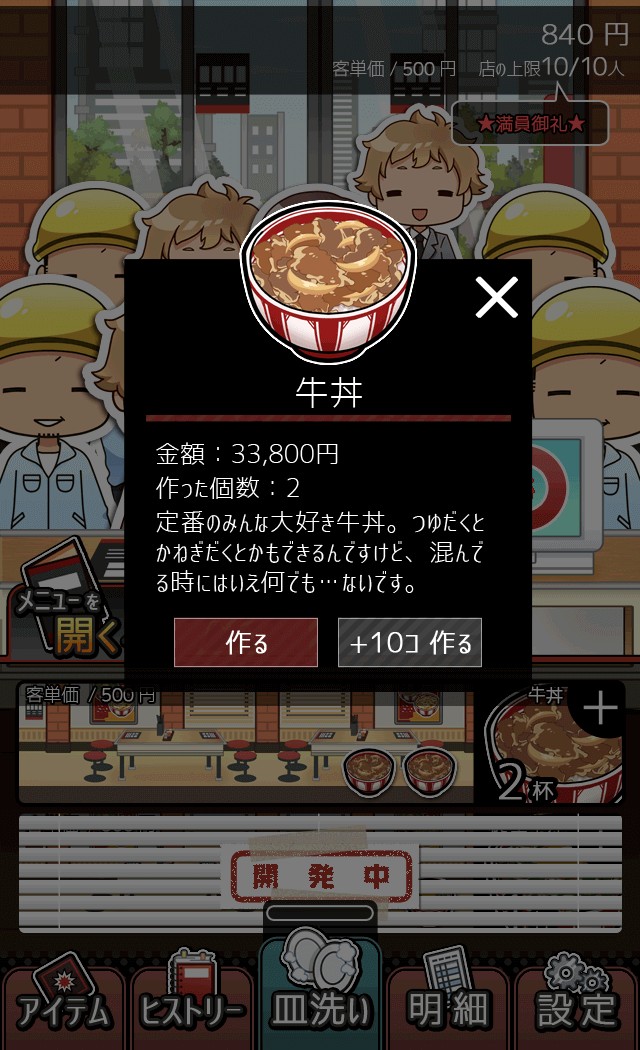Make ten more with +10コ 作る
This screenshot has width=640, height=1050.
coord(410,643)
